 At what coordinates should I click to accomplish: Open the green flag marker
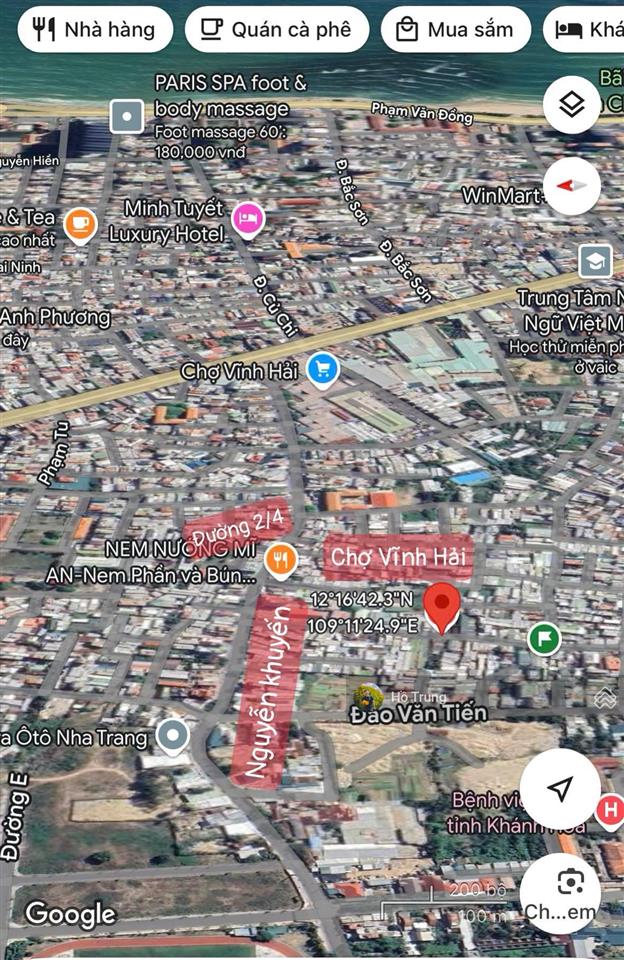coord(544,637)
